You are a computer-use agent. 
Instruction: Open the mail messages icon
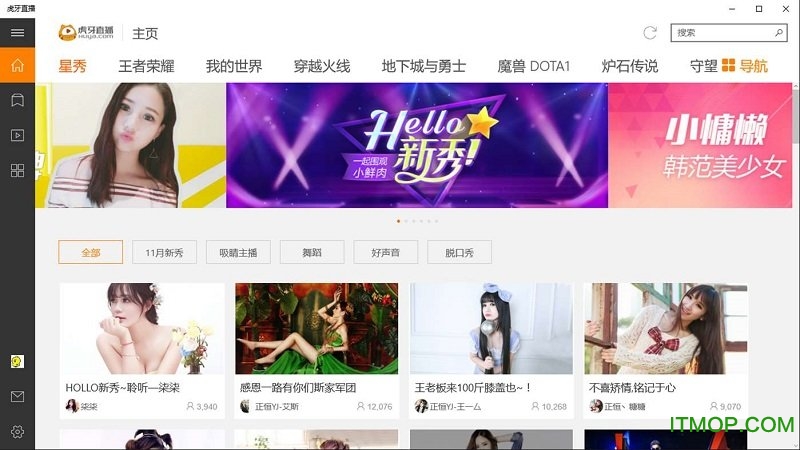17,397
